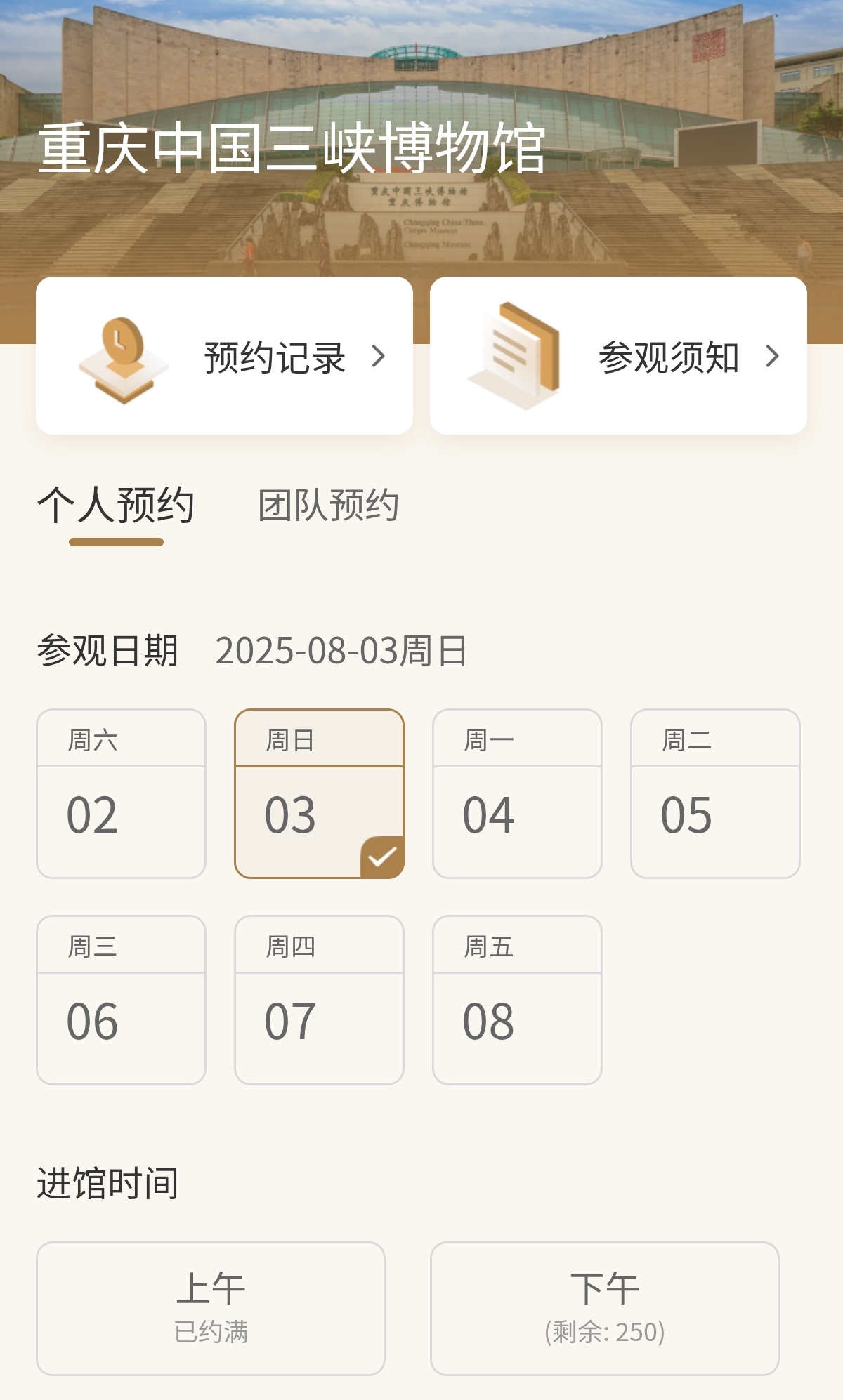Pick the 周四 07 date tile
This screenshot has width=843, height=1400.
point(319,1000)
